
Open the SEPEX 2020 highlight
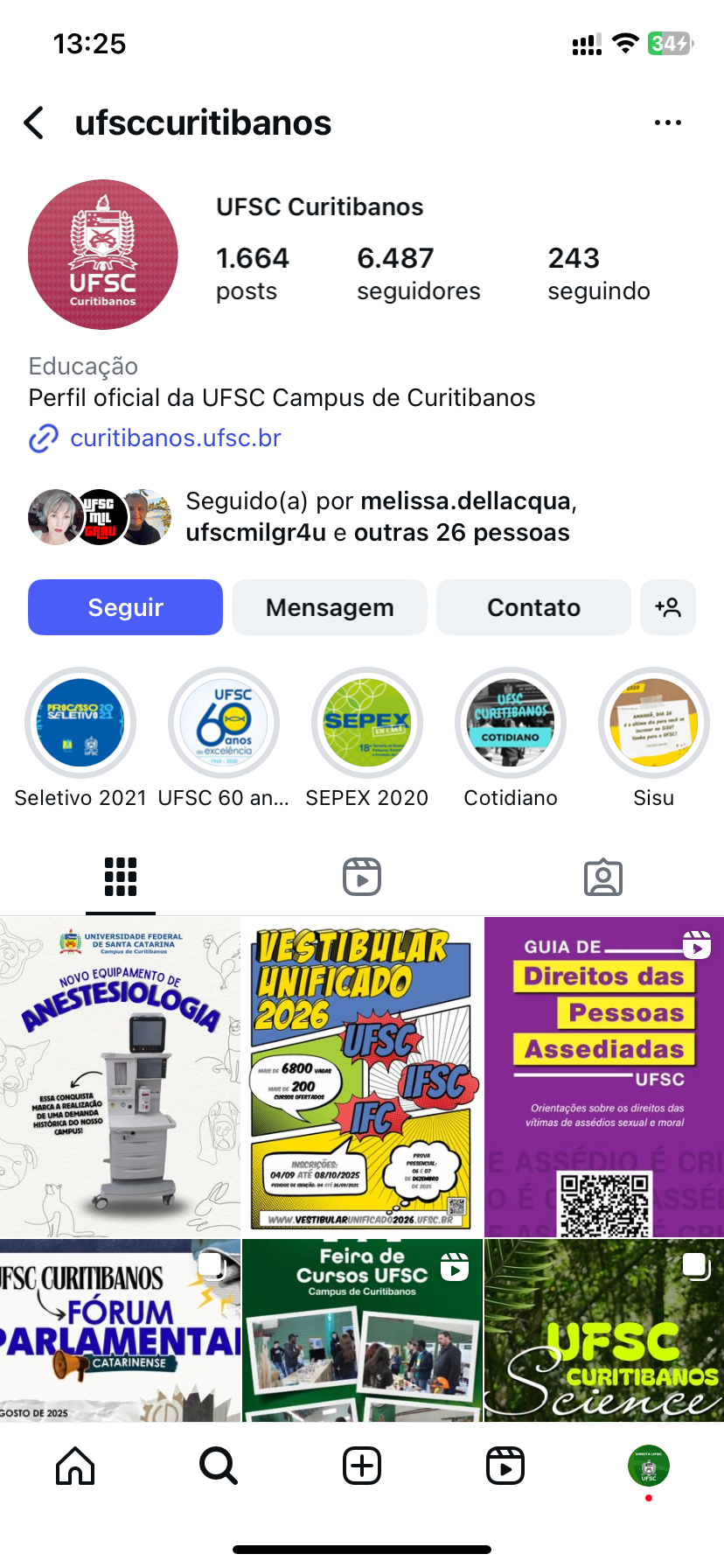(367, 724)
